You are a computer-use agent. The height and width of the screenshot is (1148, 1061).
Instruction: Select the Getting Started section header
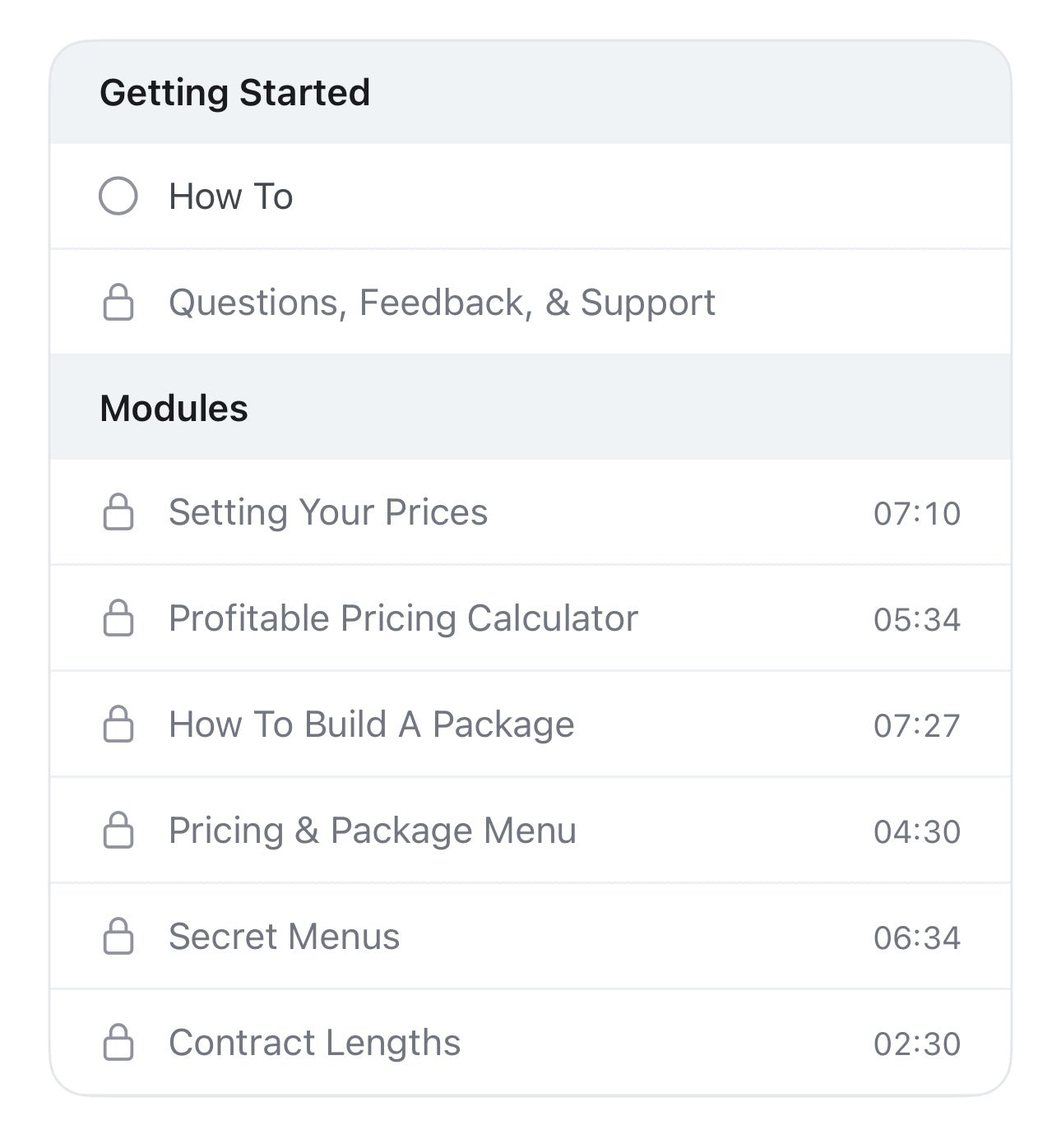coord(235,92)
